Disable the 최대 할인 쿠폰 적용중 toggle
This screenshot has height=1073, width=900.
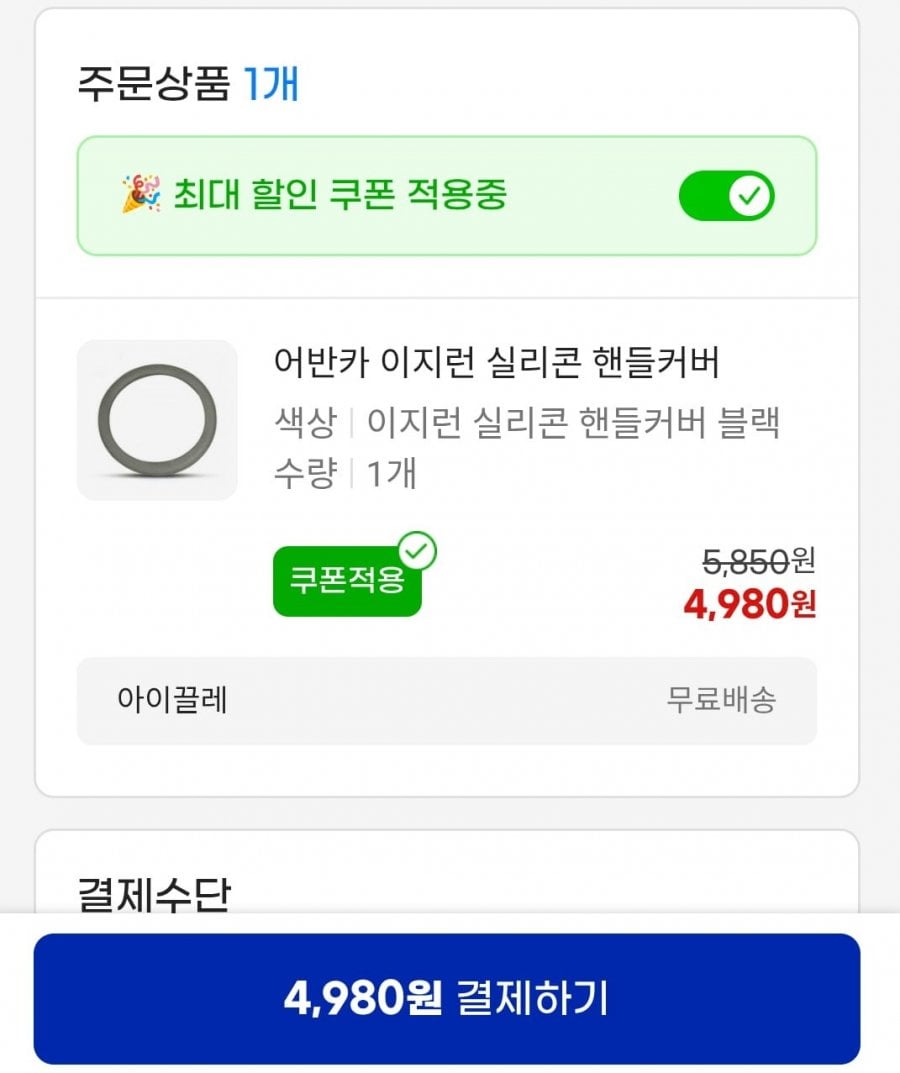pos(726,196)
